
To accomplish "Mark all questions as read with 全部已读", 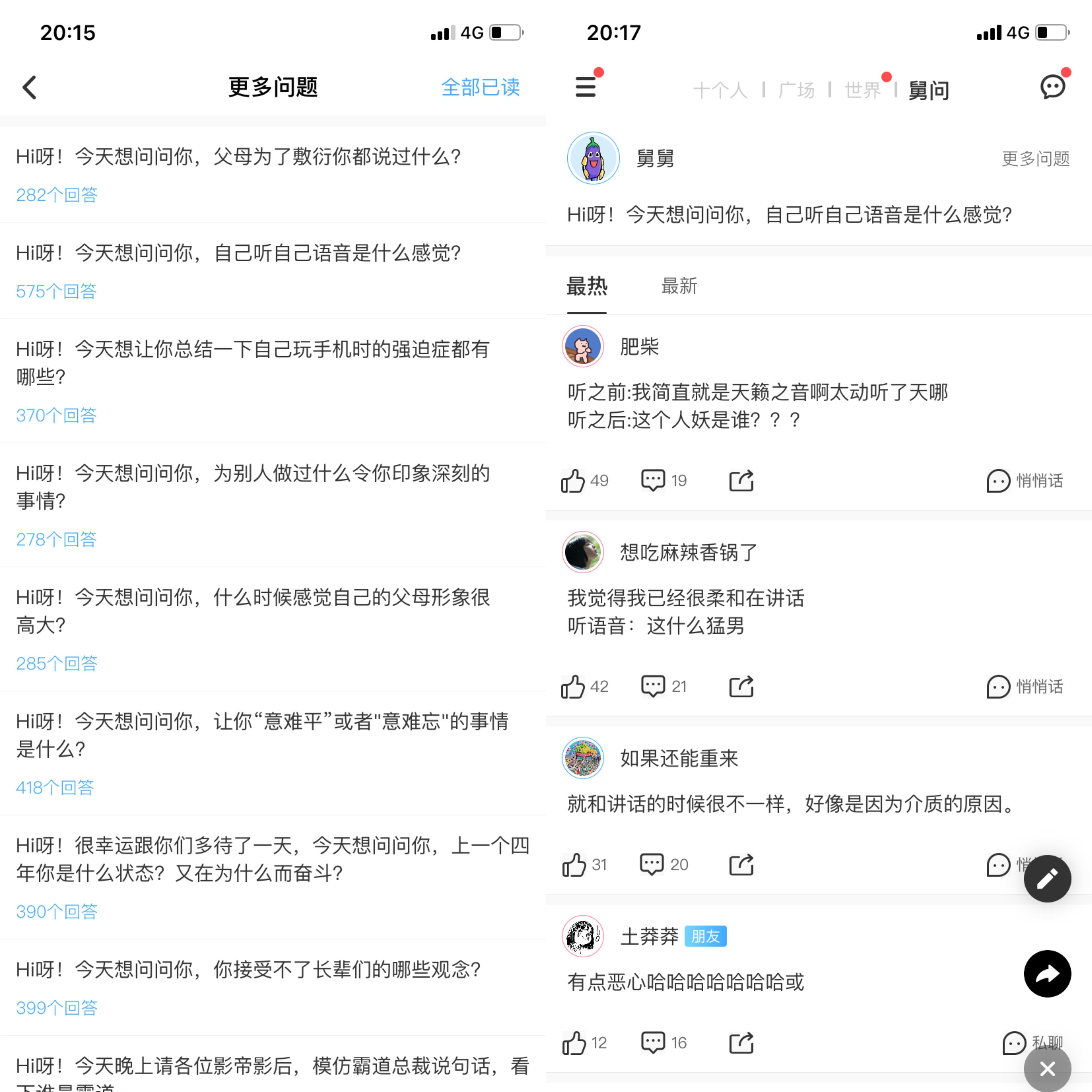I will pos(480,88).
